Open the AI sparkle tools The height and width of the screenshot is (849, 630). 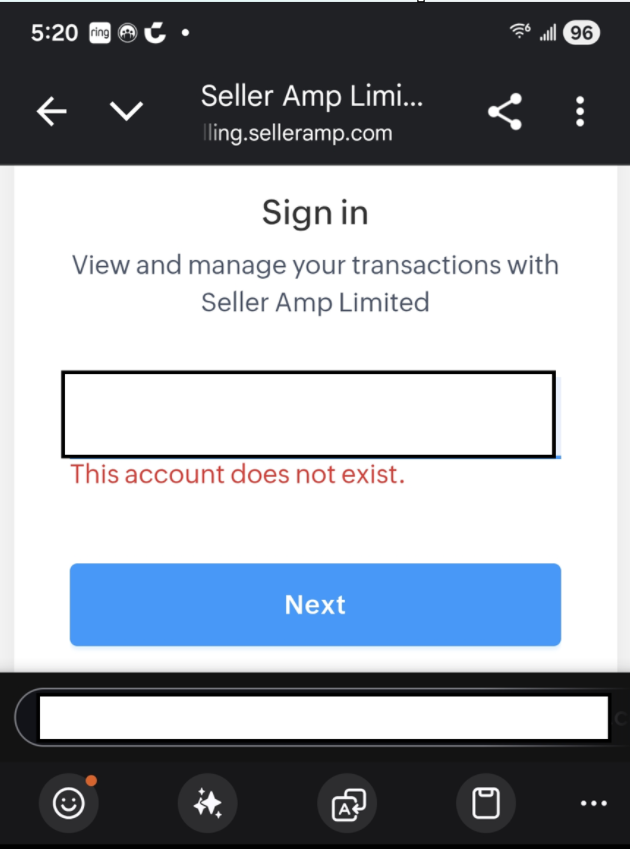coord(208,803)
